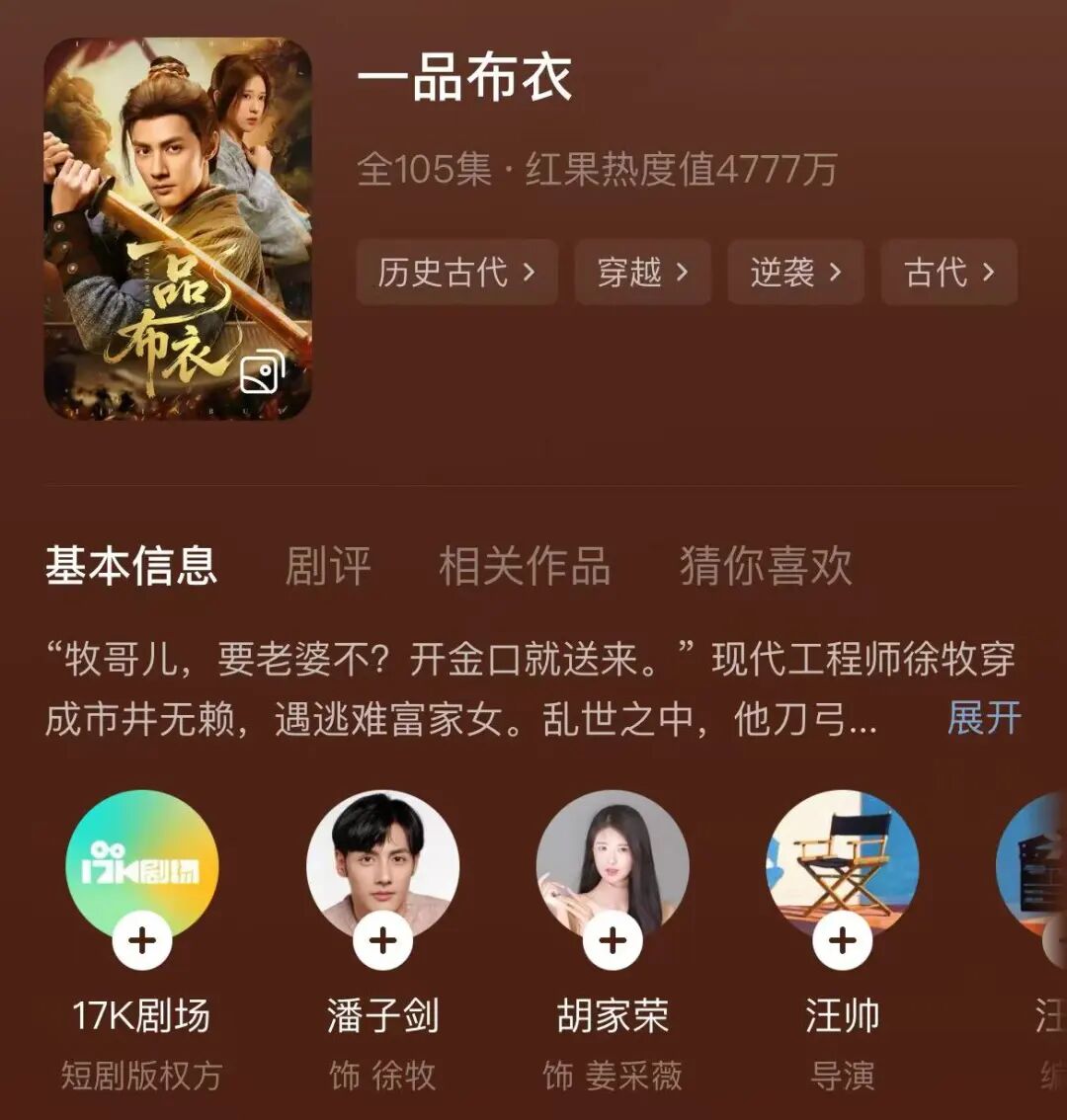View the 猜你喜欢 tab
This screenshot has height=1120, width=1067.
click(766, 566)
